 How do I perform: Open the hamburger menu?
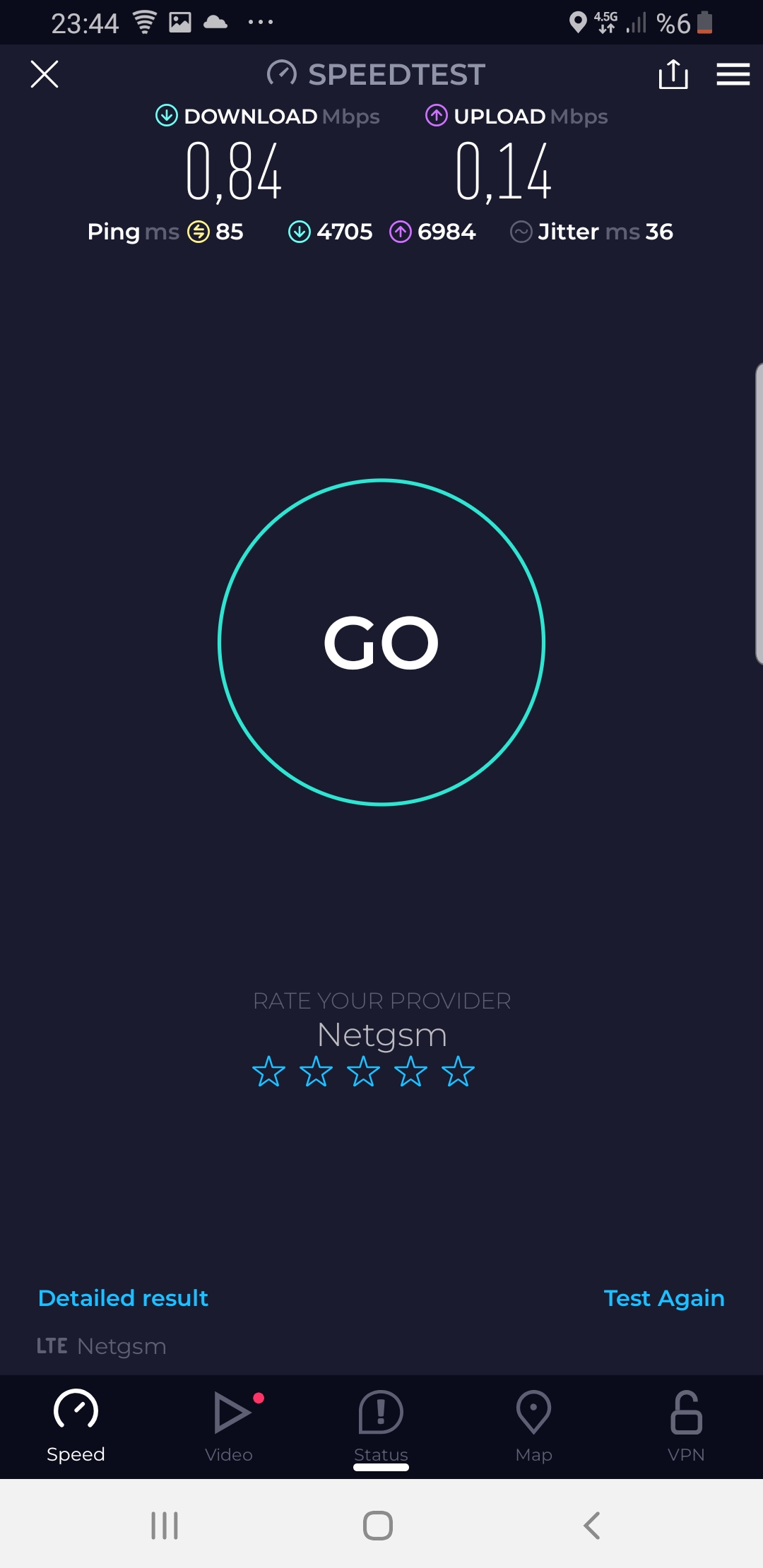tap(733, 74)
